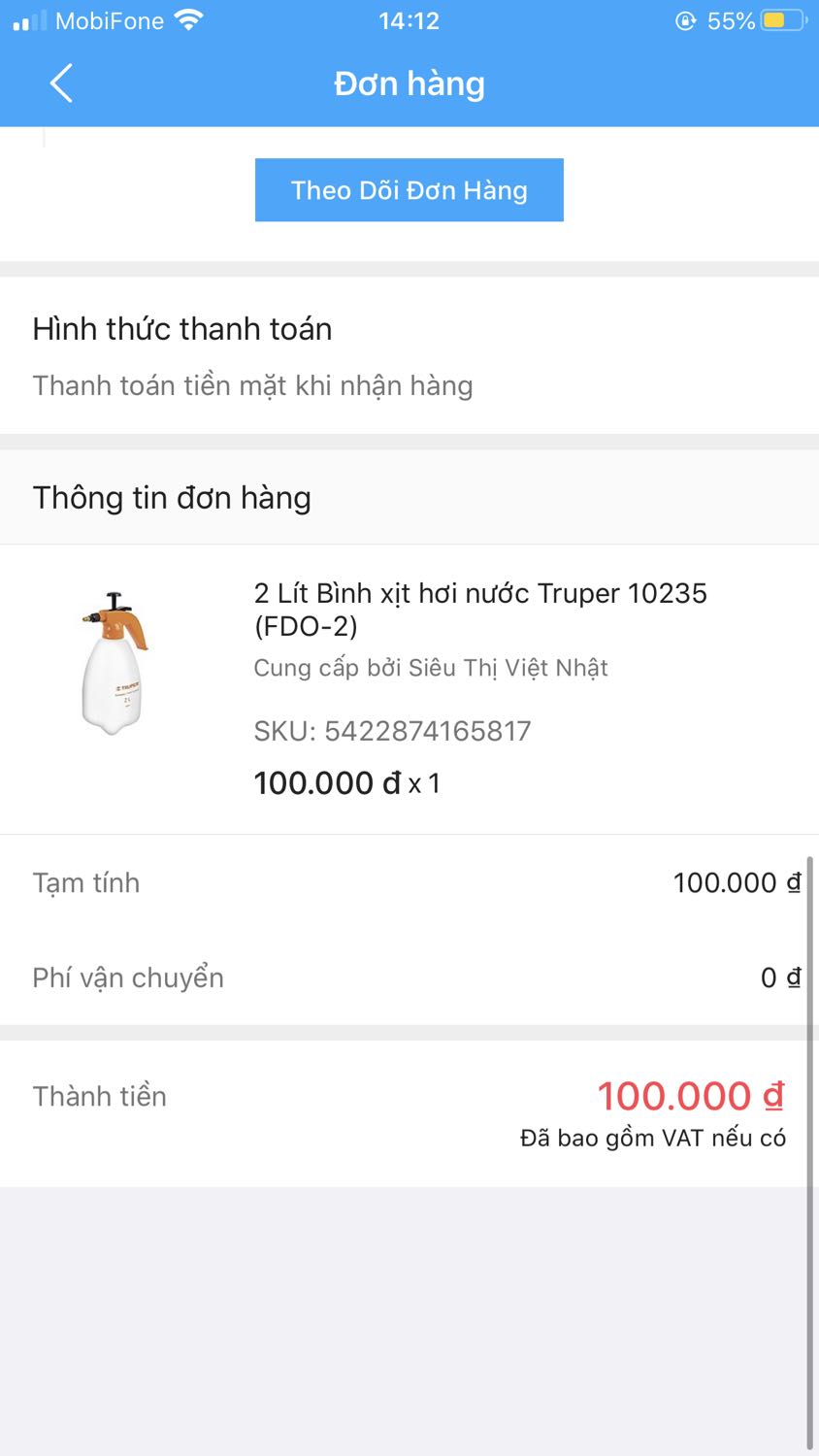Screen dimensions: 819x1456
Task: Select the Hình thức thanh toán section header
Action: coord(182,328)
